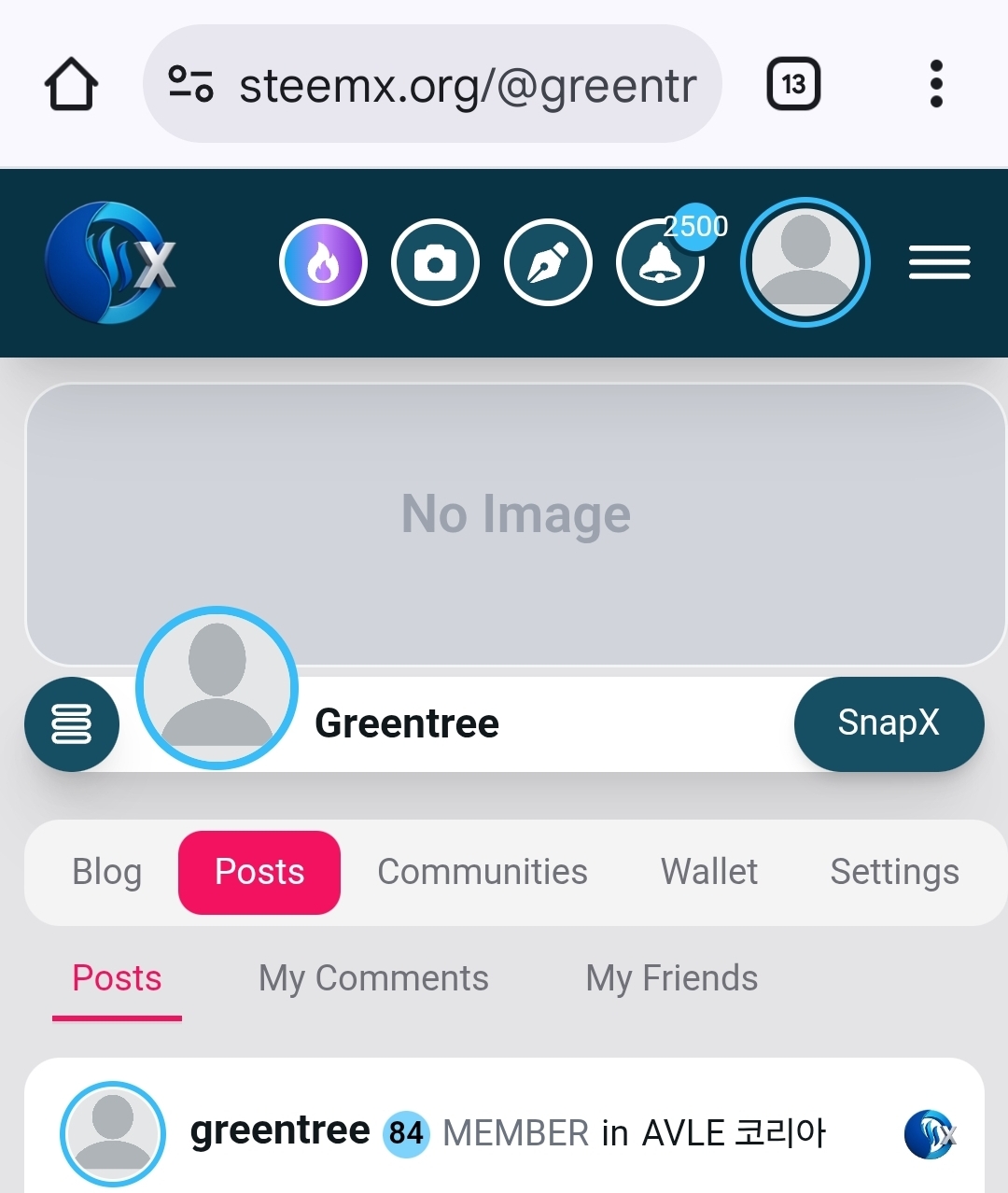The height and width of the screenshot is (1193, 1008).
Task: Open the Wallet tab
Action: [708, 872]
